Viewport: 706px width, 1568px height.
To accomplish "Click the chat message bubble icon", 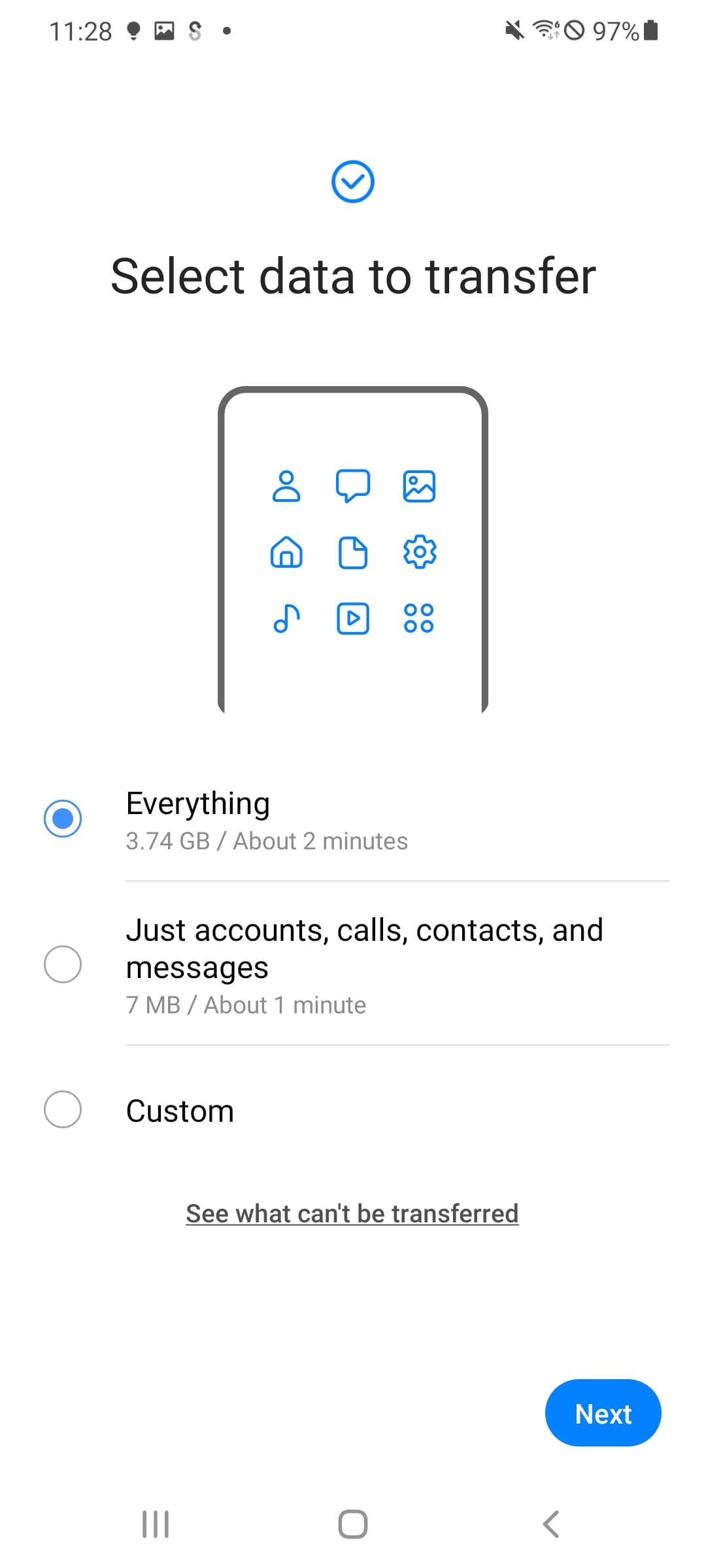I will tap(352, 486).
